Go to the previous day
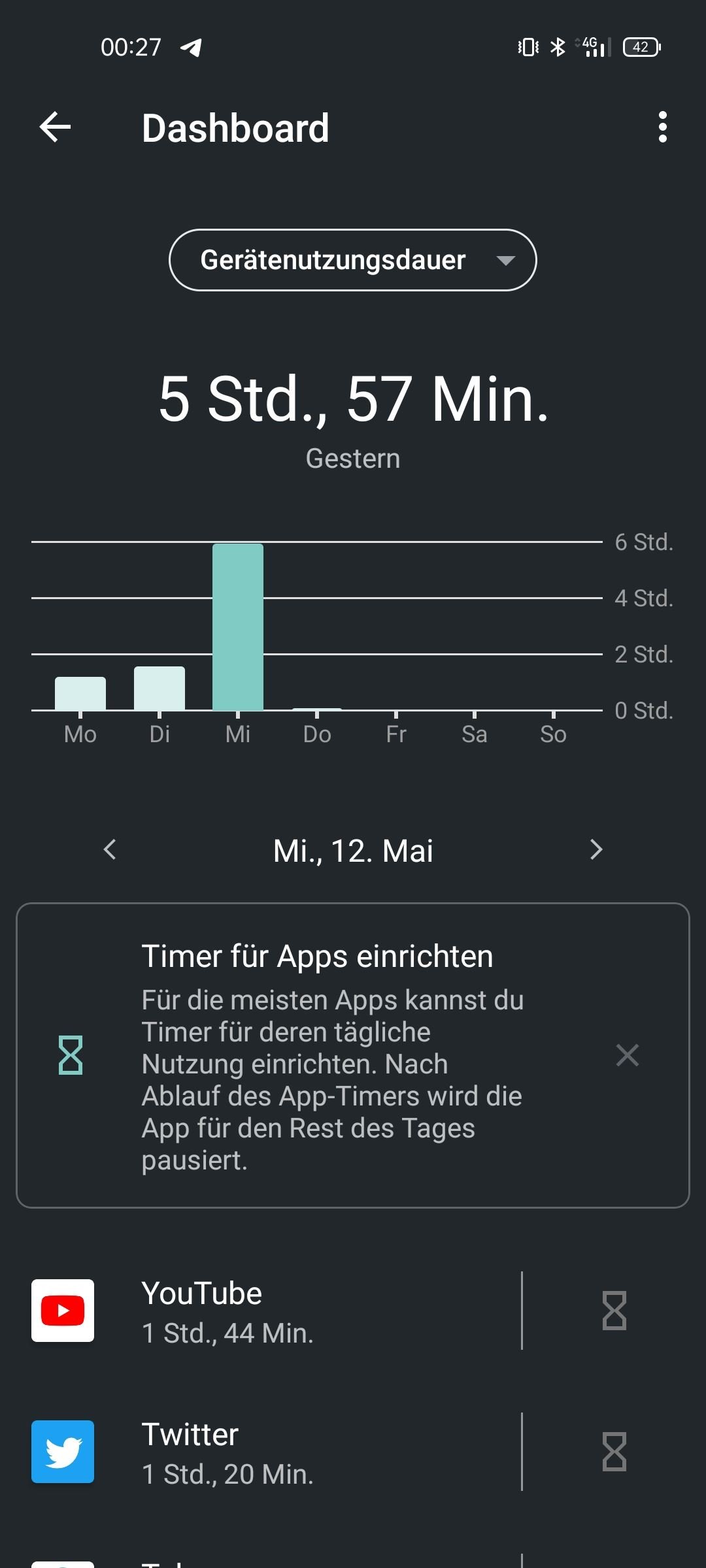706x1568 pixels. click(x=110, y=850)
